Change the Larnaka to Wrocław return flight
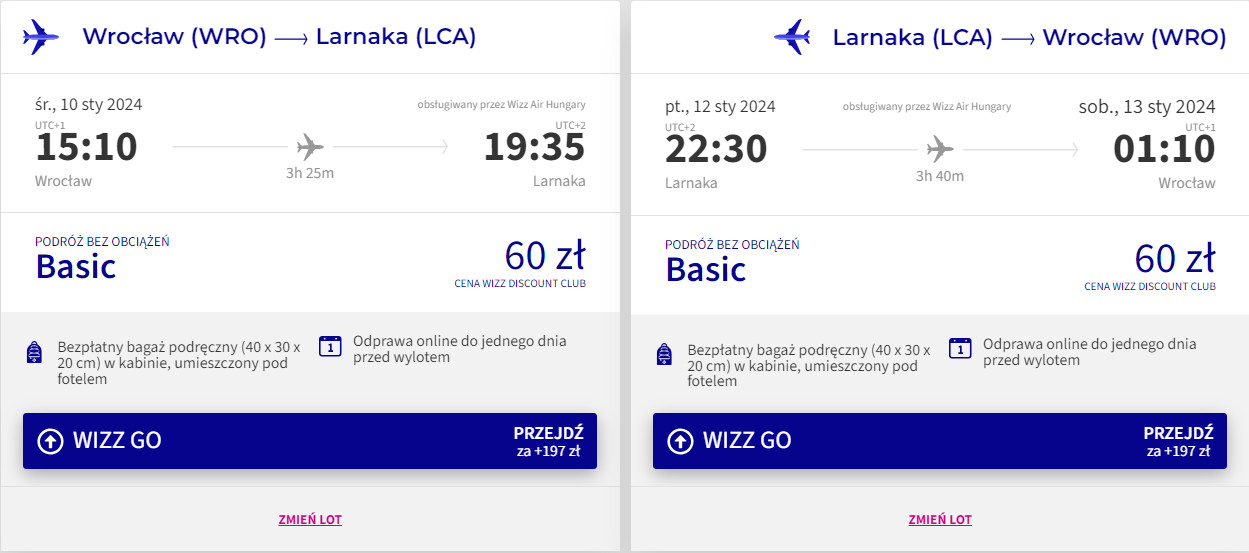This screenshot has height=553, width=1249. pos(940,520)
